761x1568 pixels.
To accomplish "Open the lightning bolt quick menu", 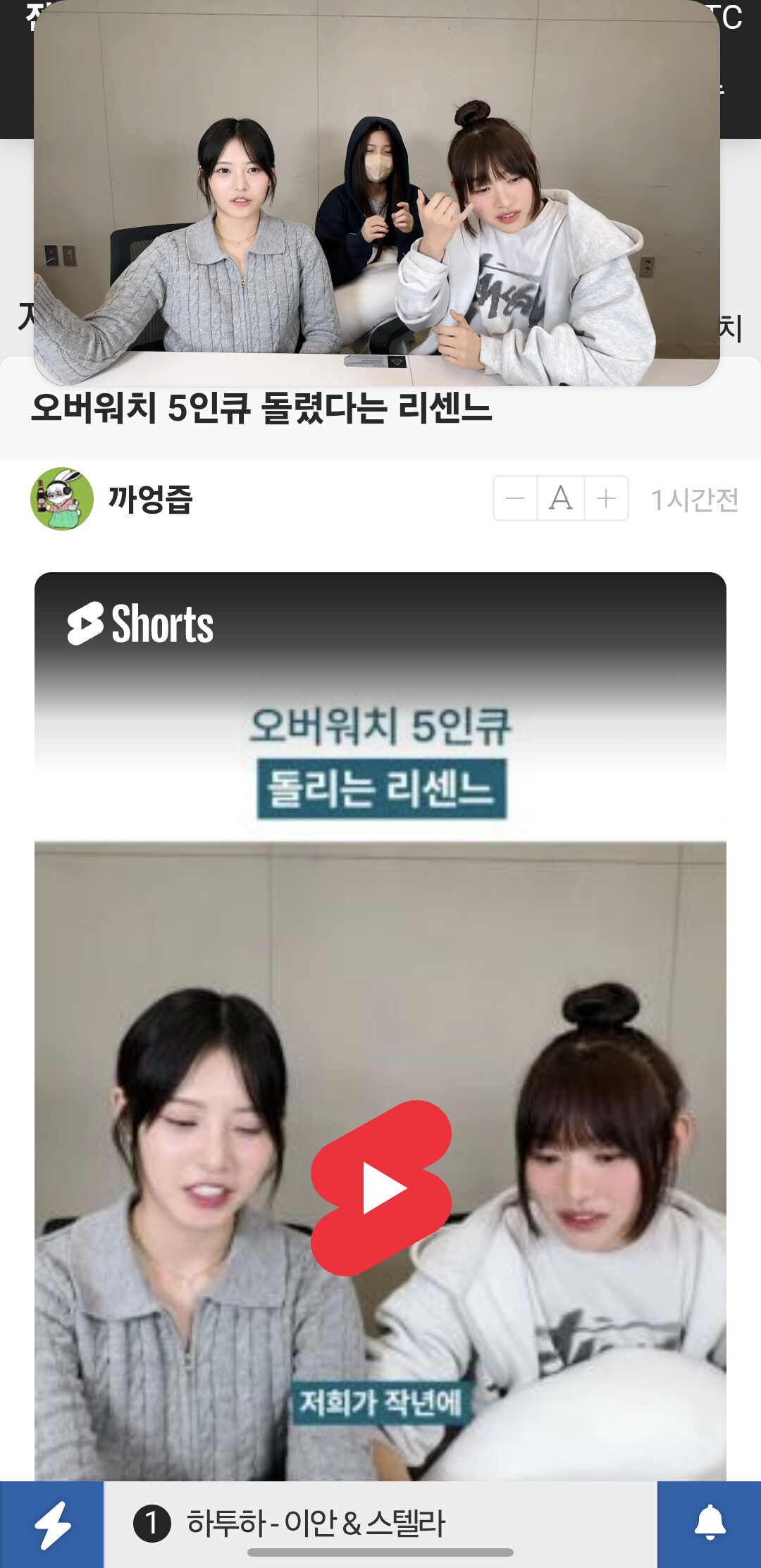I will [x=52, y=1524].
